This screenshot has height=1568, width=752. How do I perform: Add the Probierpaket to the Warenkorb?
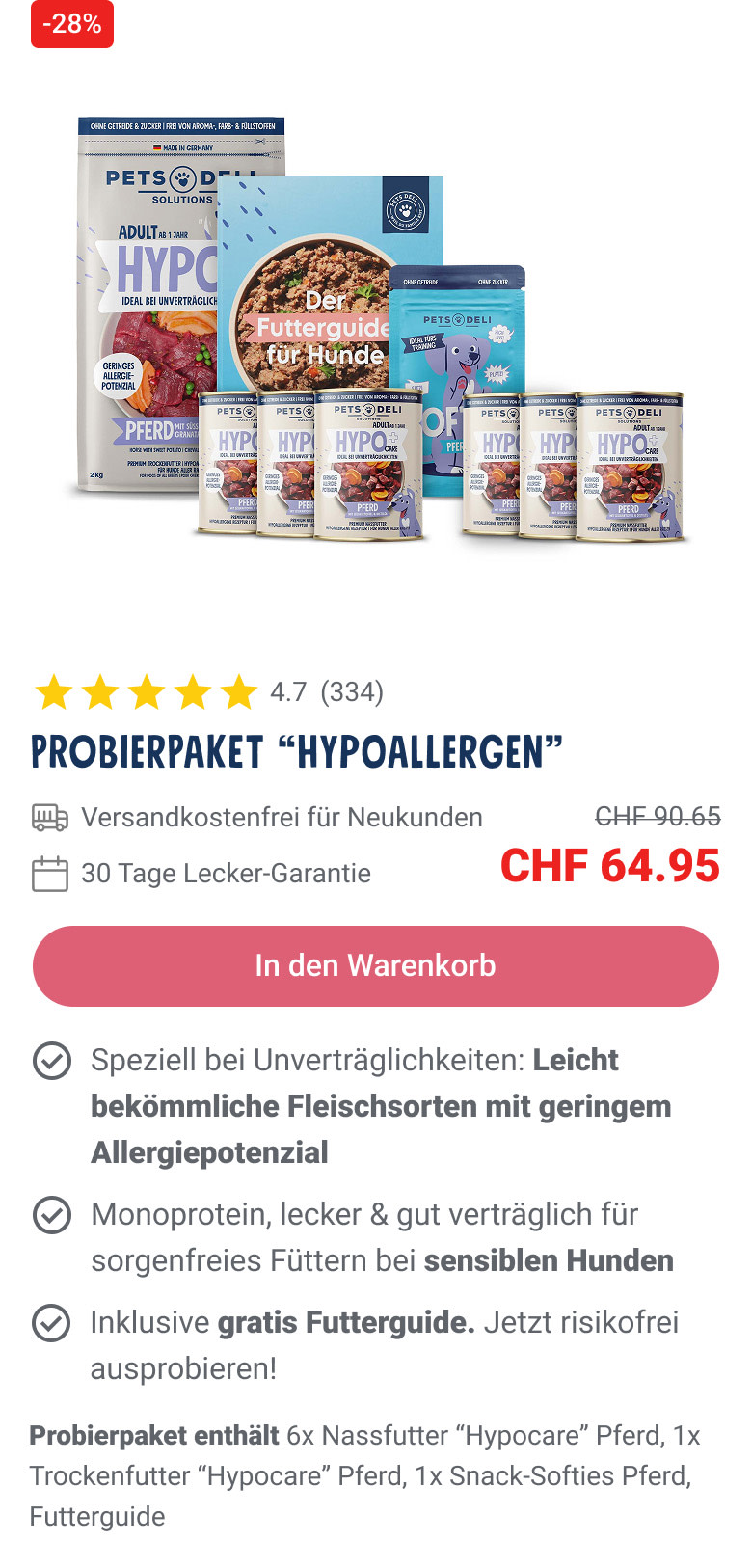click(376, 966)
